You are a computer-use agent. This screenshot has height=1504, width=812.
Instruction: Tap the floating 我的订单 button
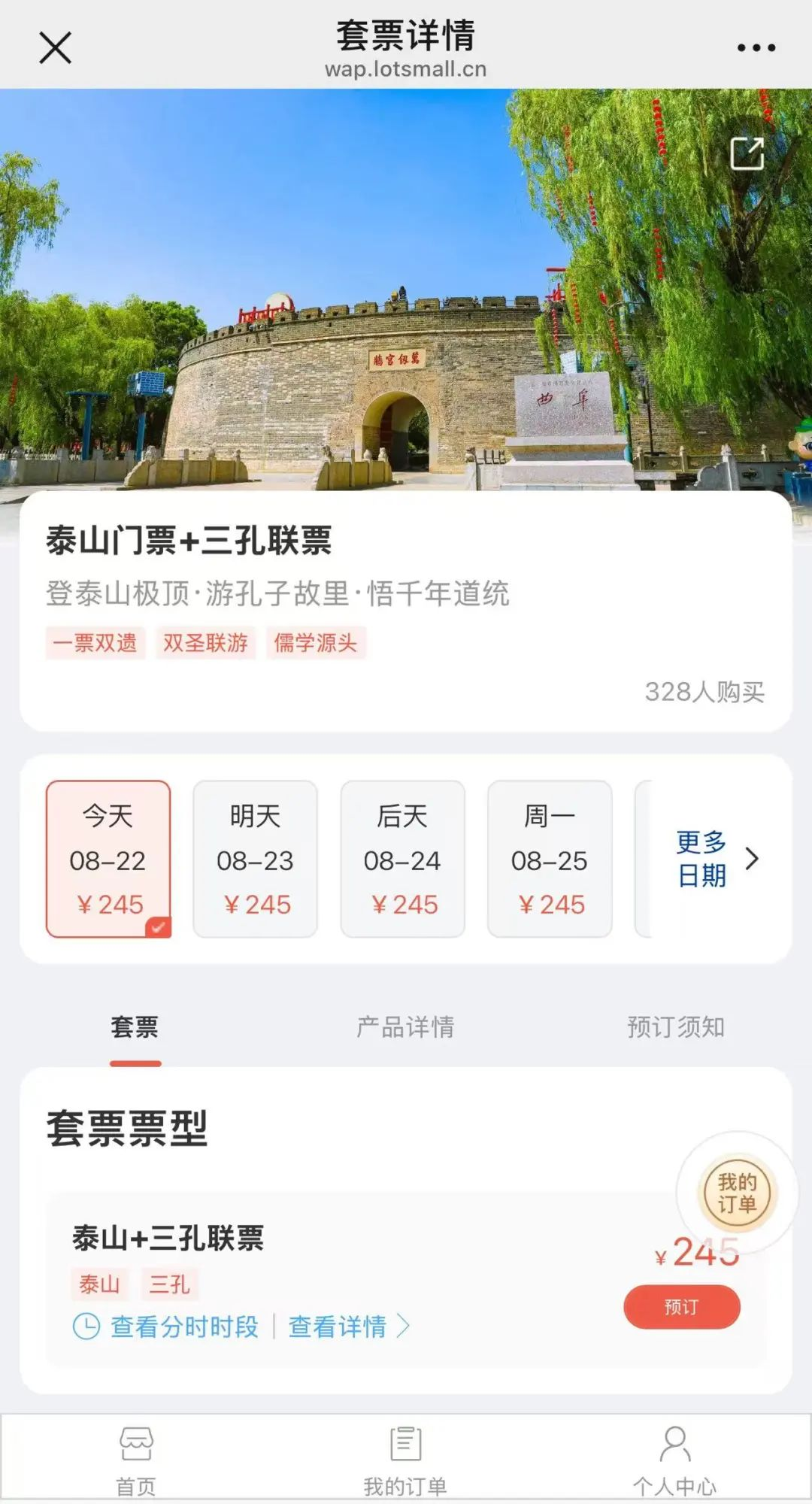pos(736,1193)
